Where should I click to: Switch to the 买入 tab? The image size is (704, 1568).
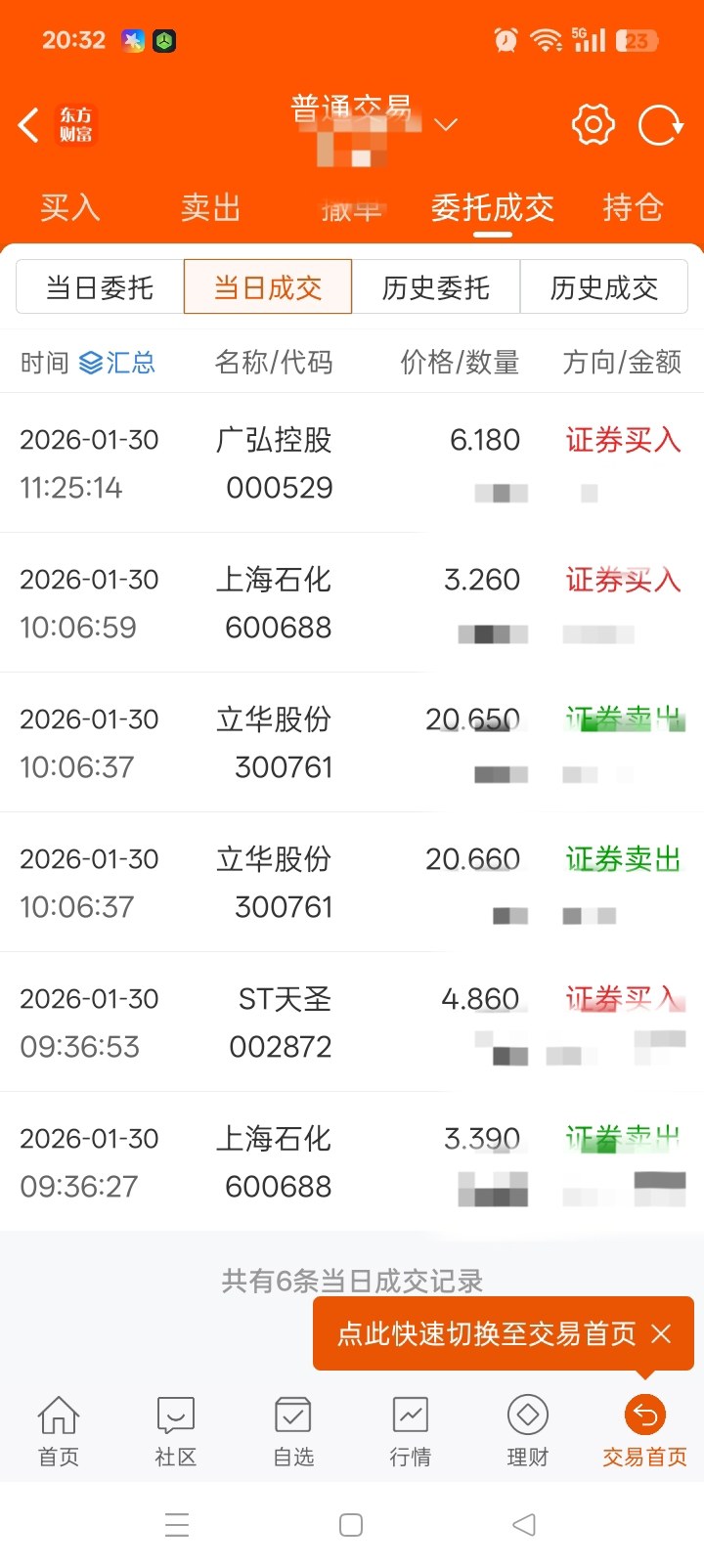pyautogui.click(x=69, y=208)
